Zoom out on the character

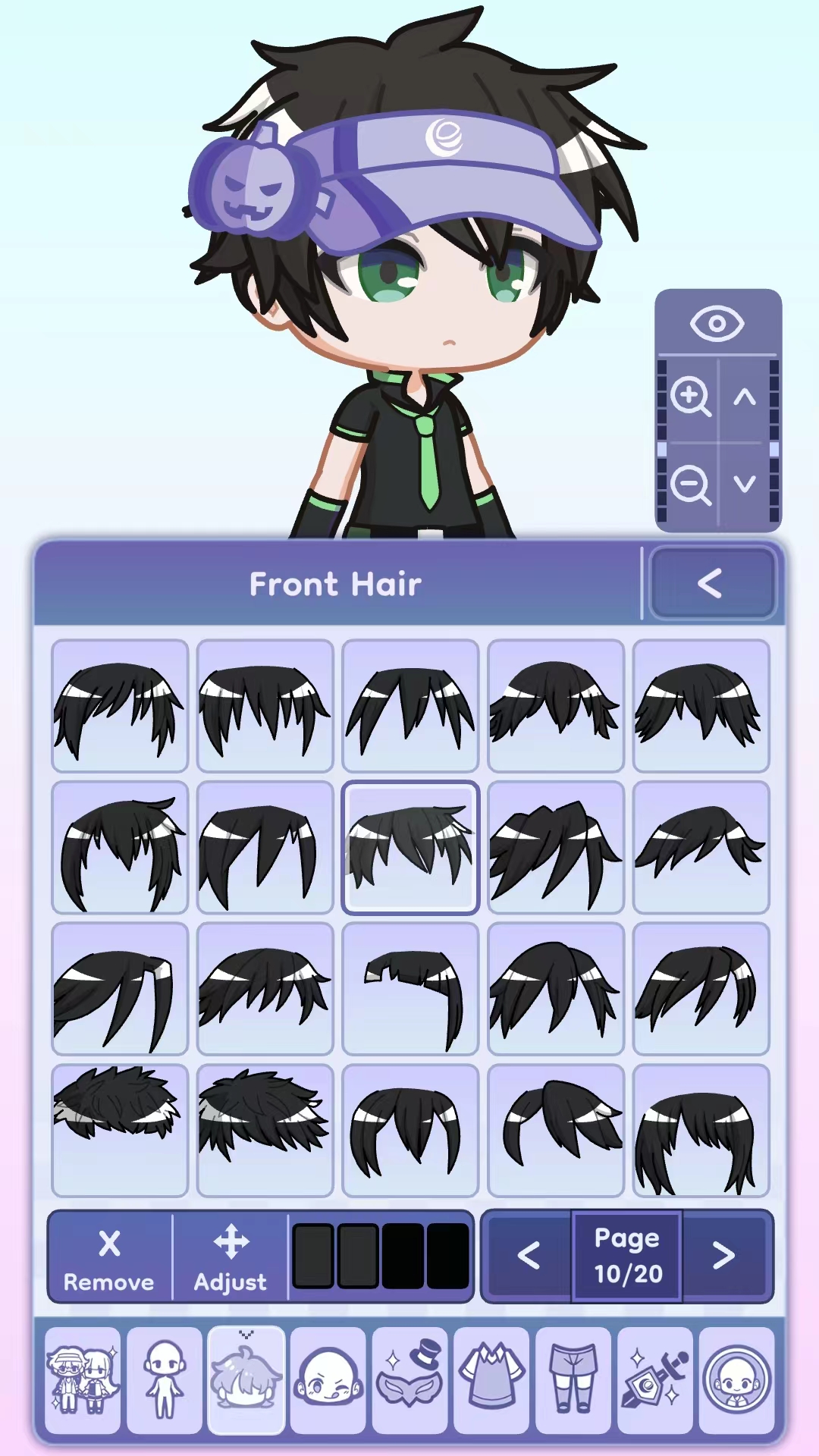(x=689, y=485)
